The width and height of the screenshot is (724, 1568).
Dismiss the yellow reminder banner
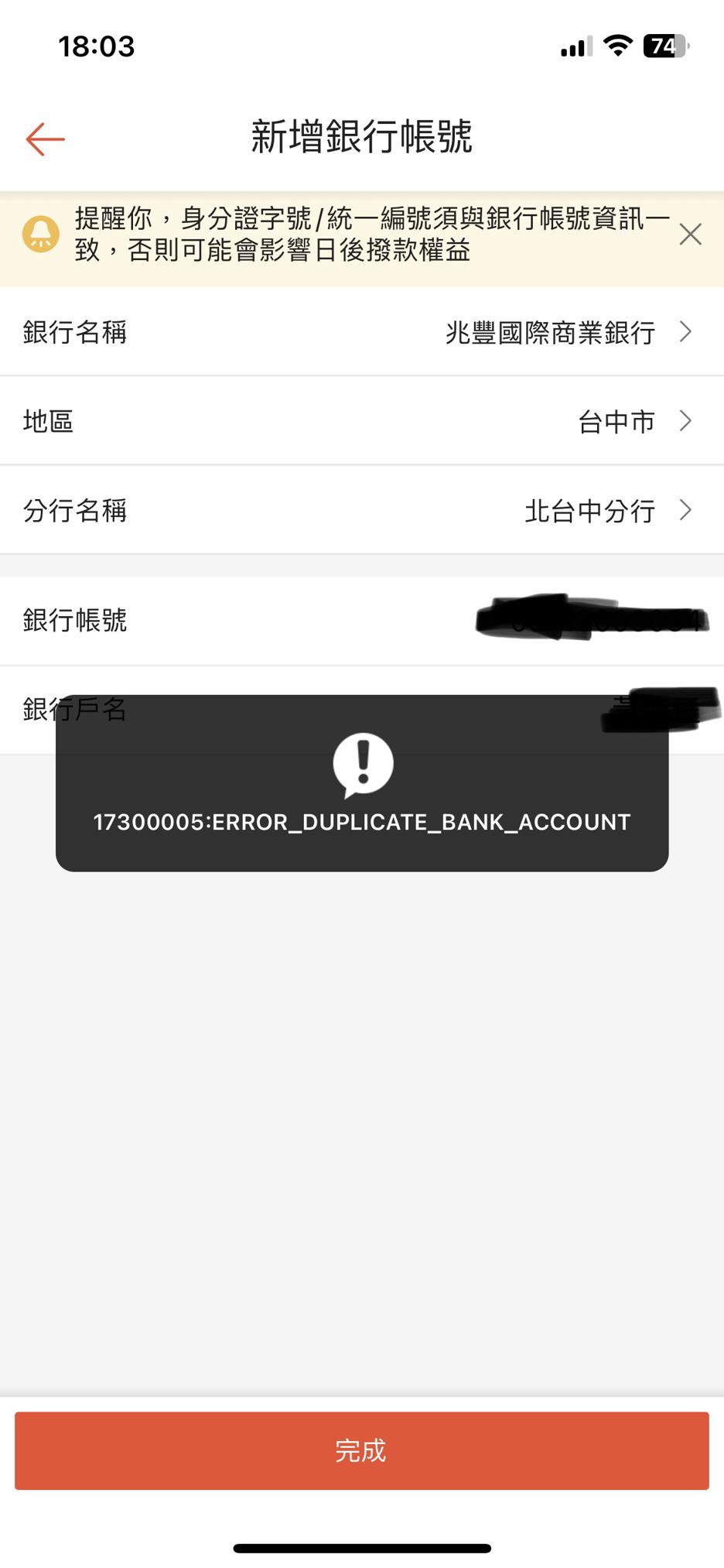point(690,235)
